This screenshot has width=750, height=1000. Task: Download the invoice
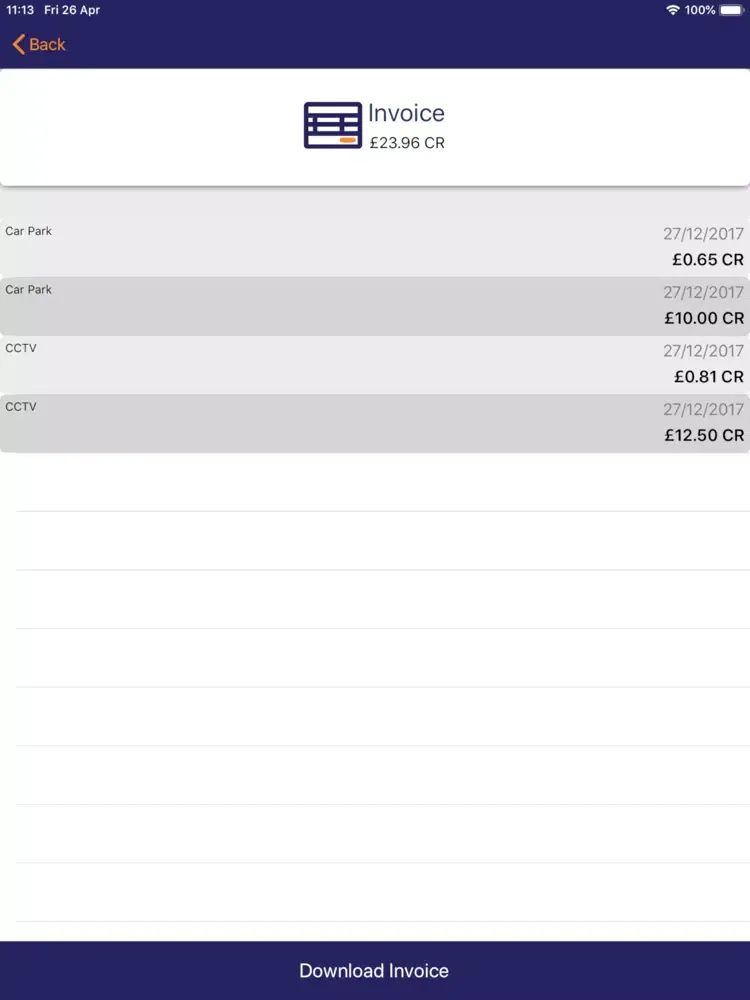(374, 970)
